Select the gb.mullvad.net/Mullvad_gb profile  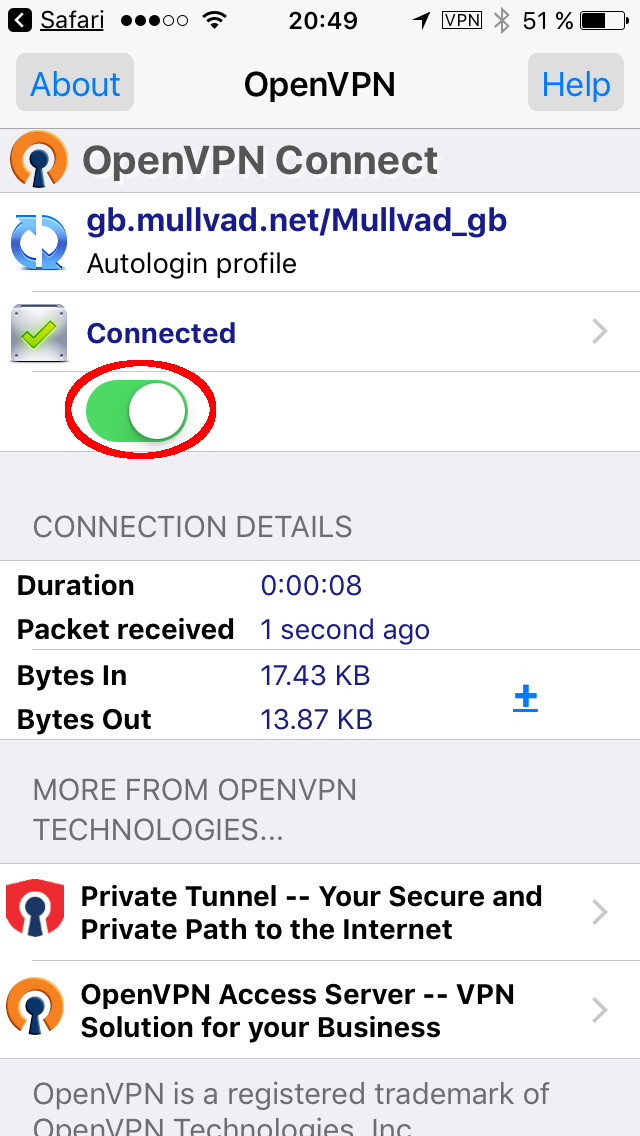pos(320,242)
